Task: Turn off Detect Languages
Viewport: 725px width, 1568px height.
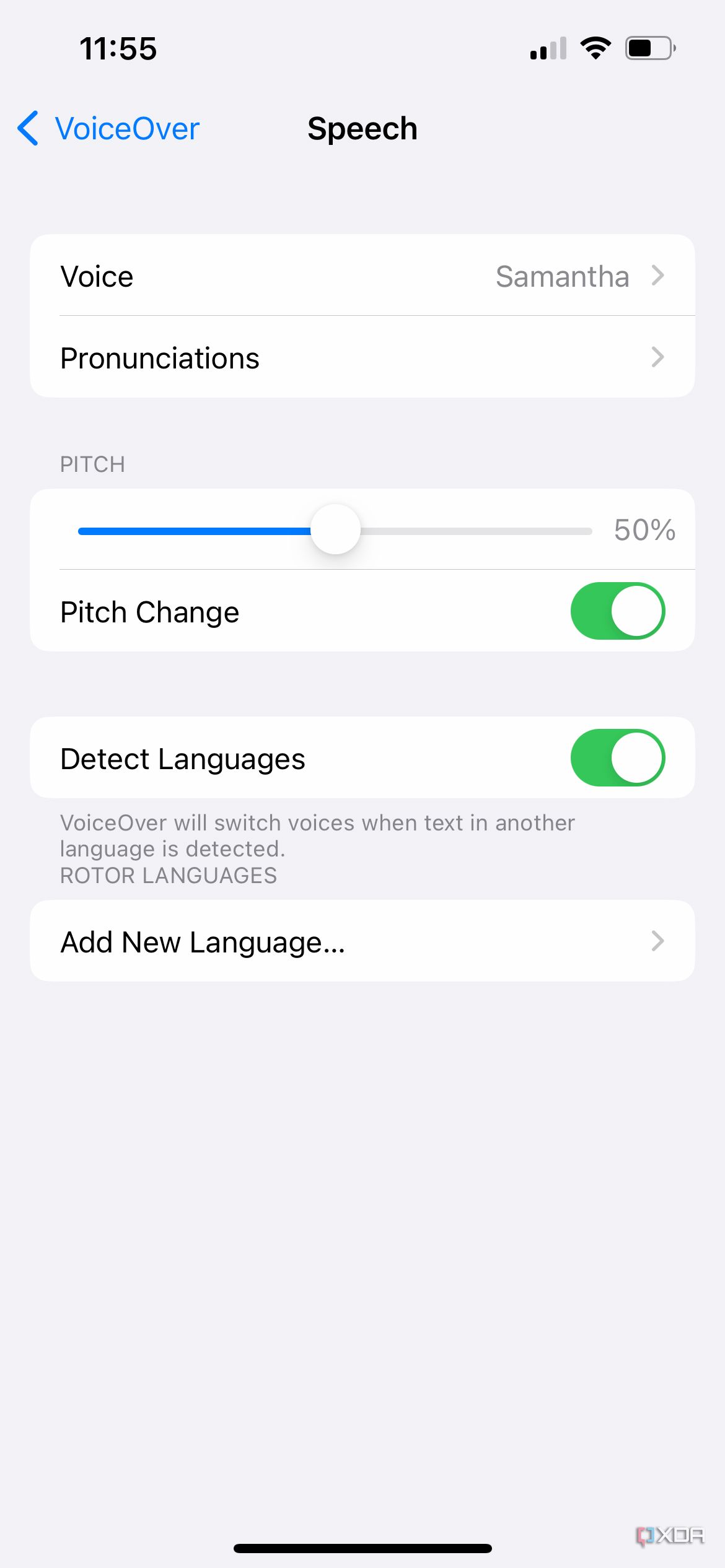Action: (619, 757)
